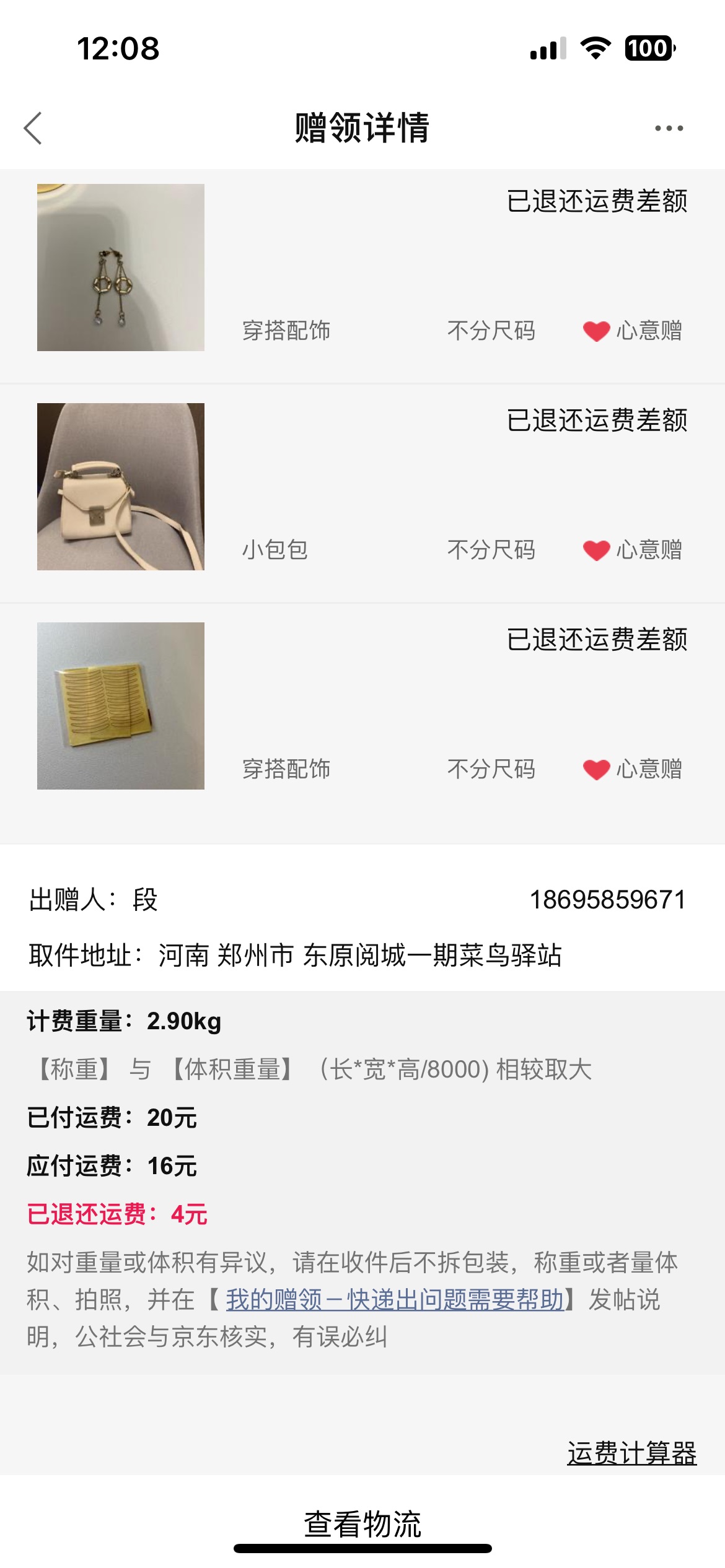The image size is (725, 1568).
Task: Open the earrings item thumbnail
Action: [x=121, y=268]
